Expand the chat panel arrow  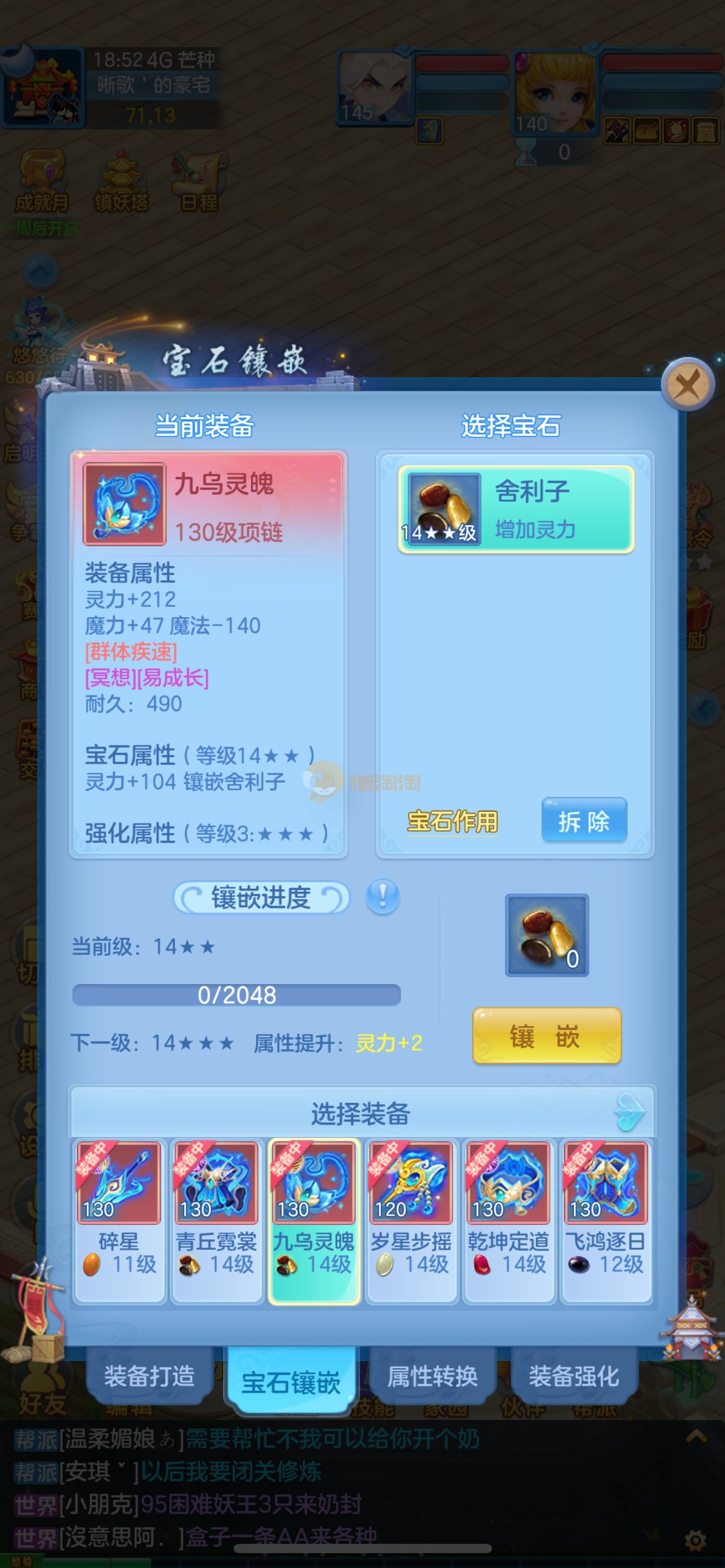(x=696, y=1435)
